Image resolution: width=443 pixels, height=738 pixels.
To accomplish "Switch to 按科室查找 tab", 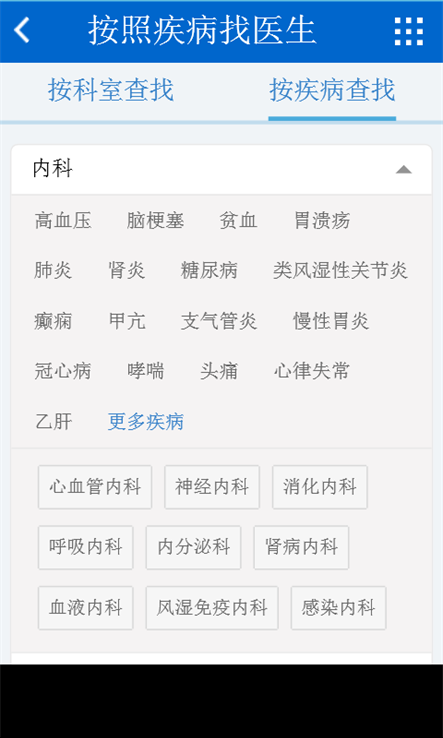I will pyautogui.click(x=111, y=90).
